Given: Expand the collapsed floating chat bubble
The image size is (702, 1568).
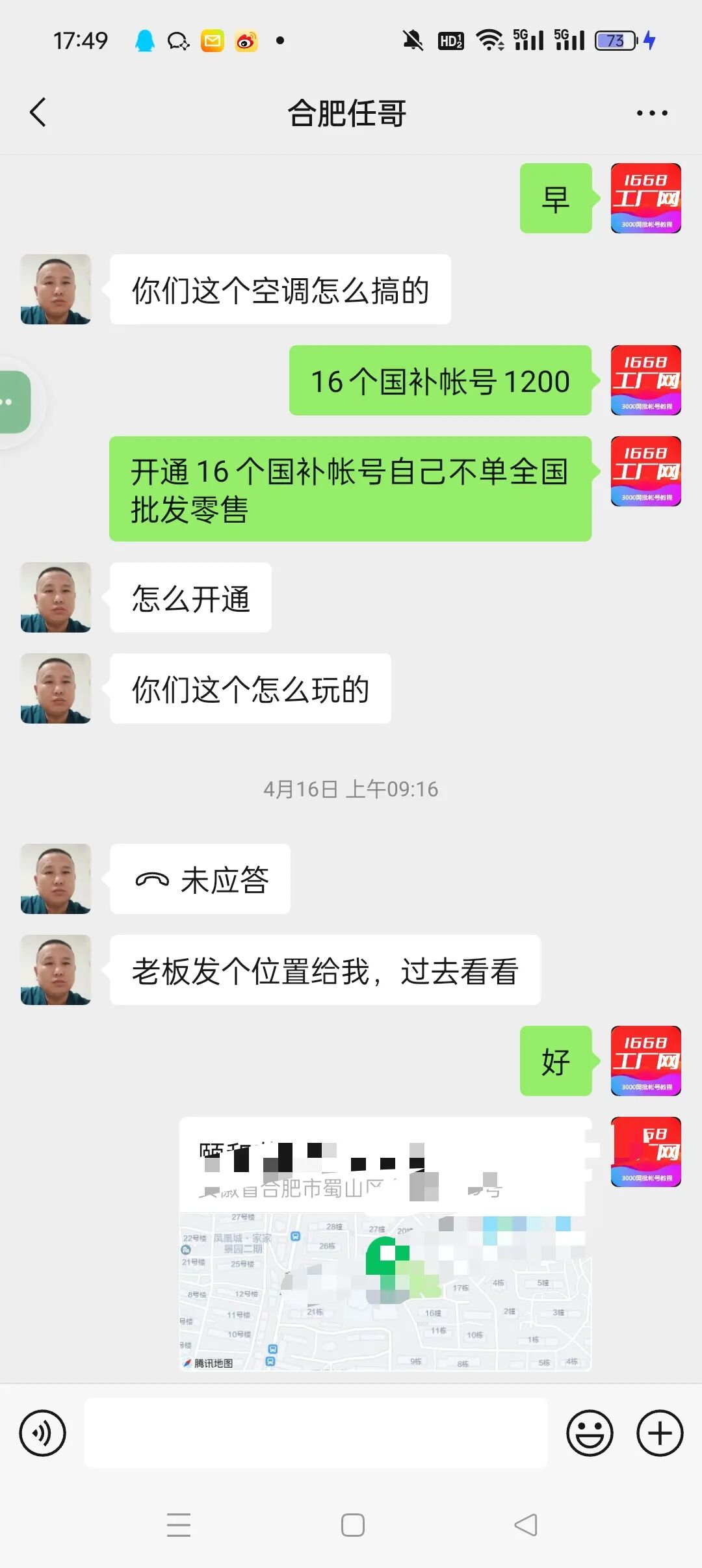Looking at the screenshot, I should [x=13, y=401].
